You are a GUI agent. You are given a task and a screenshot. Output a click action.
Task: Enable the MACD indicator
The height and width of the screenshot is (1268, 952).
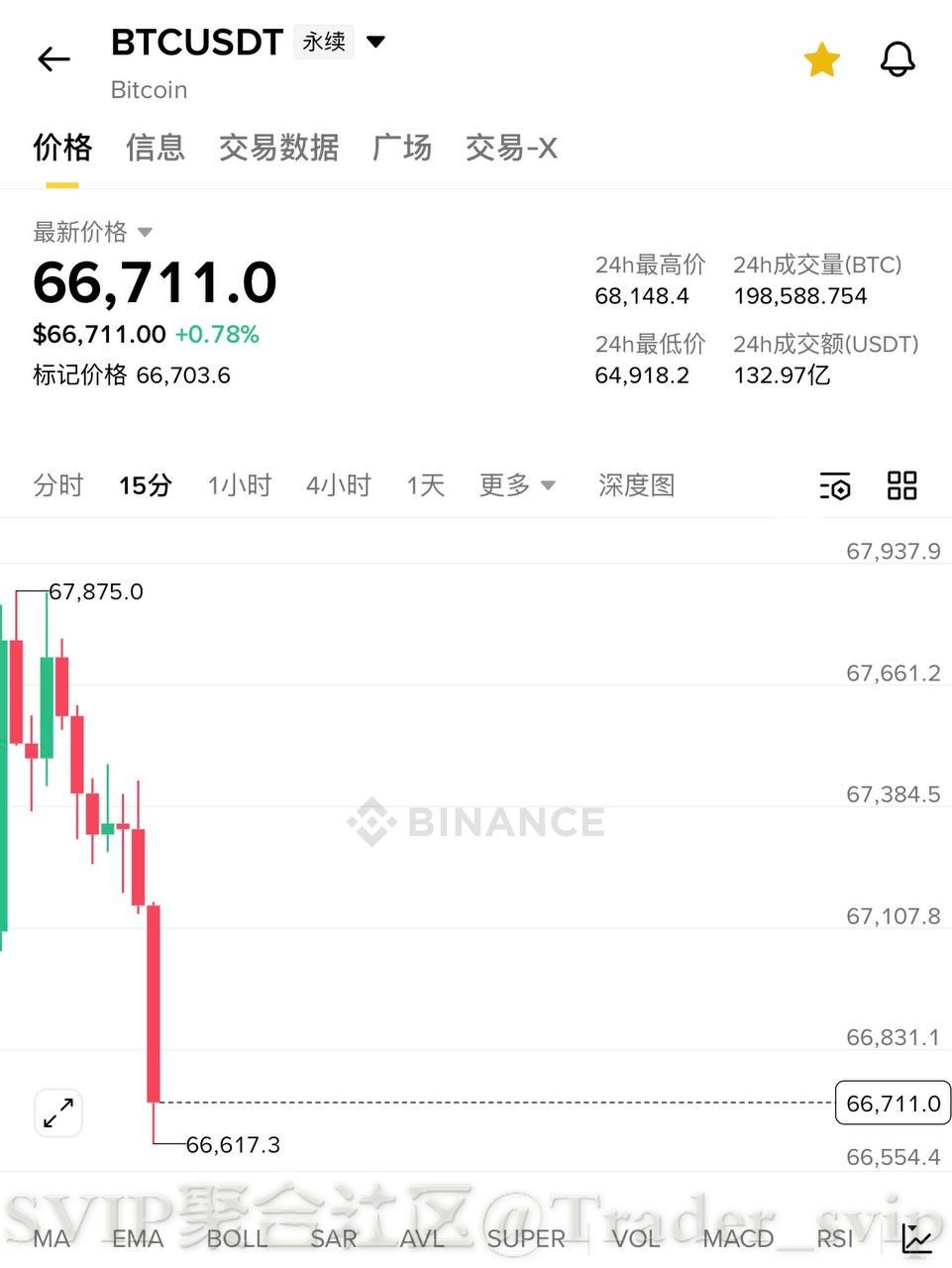[x=738, y=1238]
